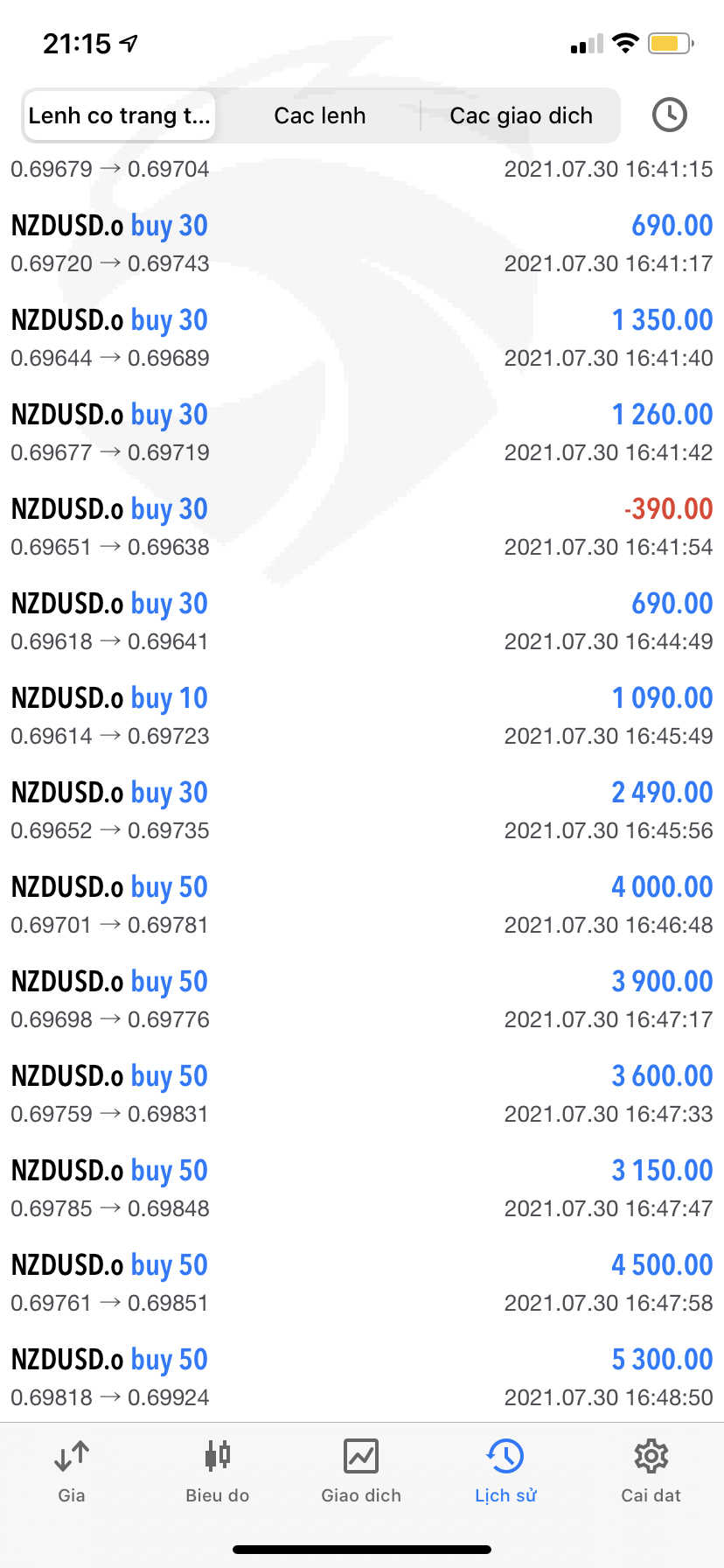
Task: Expand the trade closed at 16:46:48
Action: tap(362, 905)
